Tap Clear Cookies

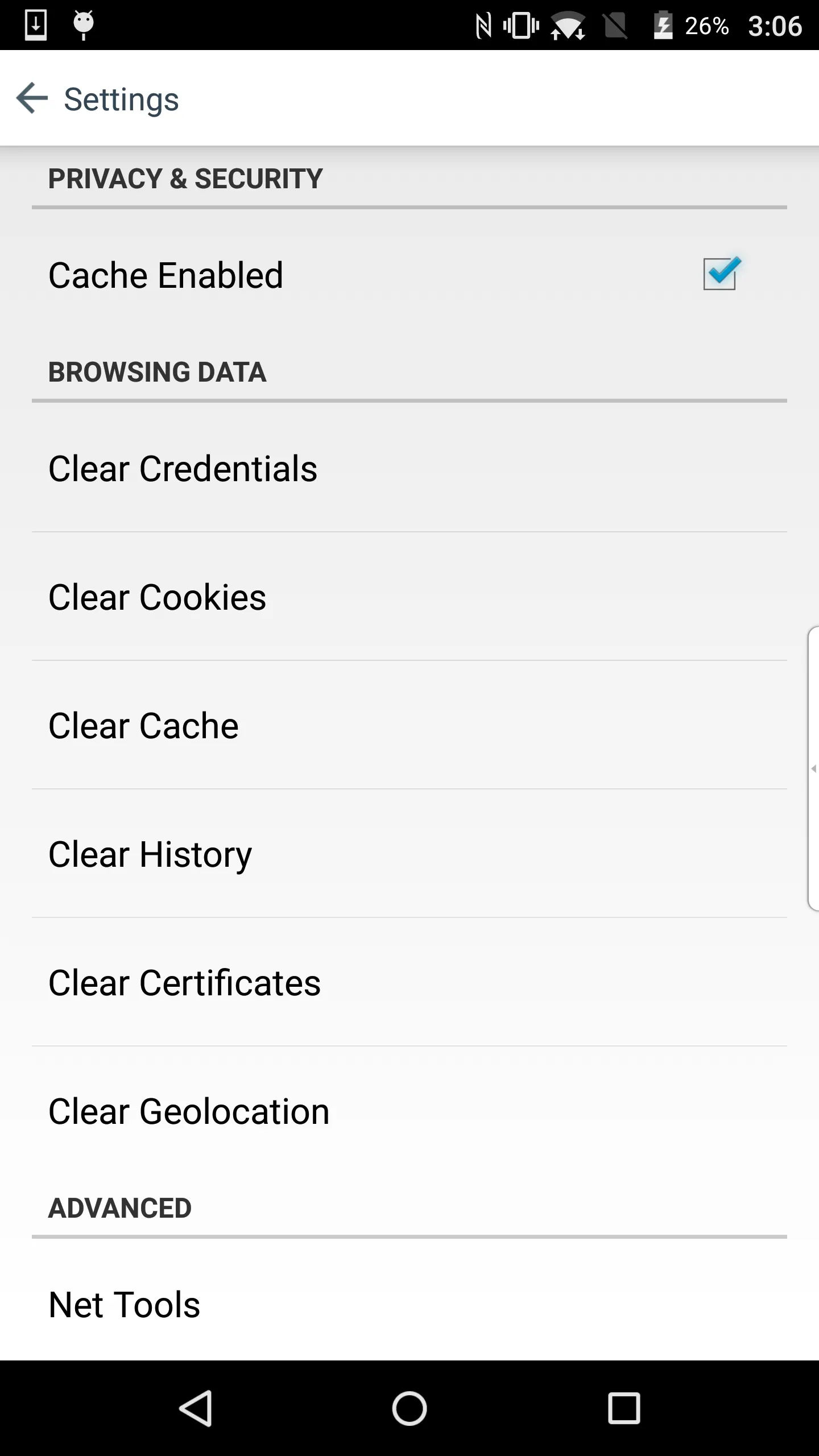point(157,597)
